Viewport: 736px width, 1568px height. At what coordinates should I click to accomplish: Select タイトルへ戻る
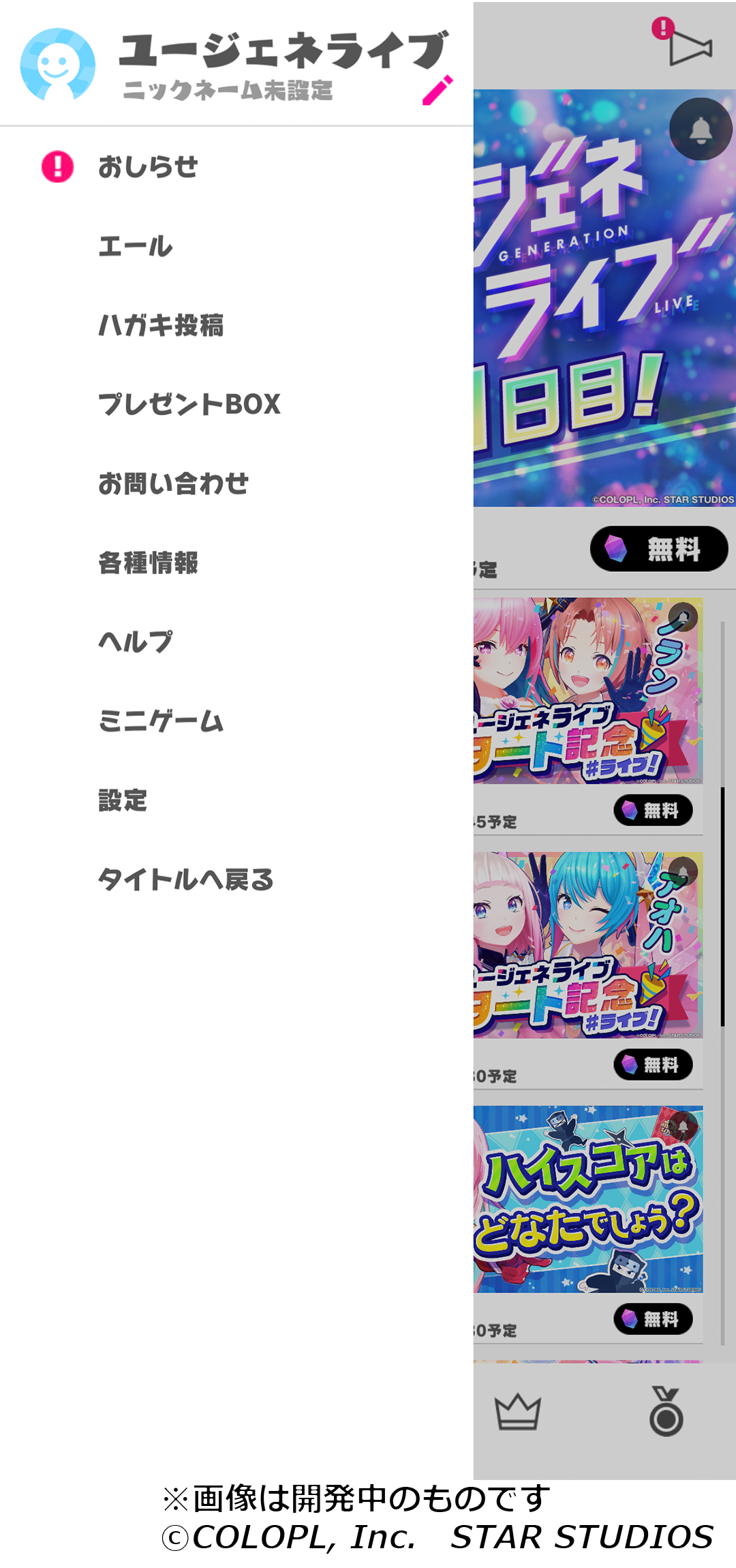tap(185, 879)
